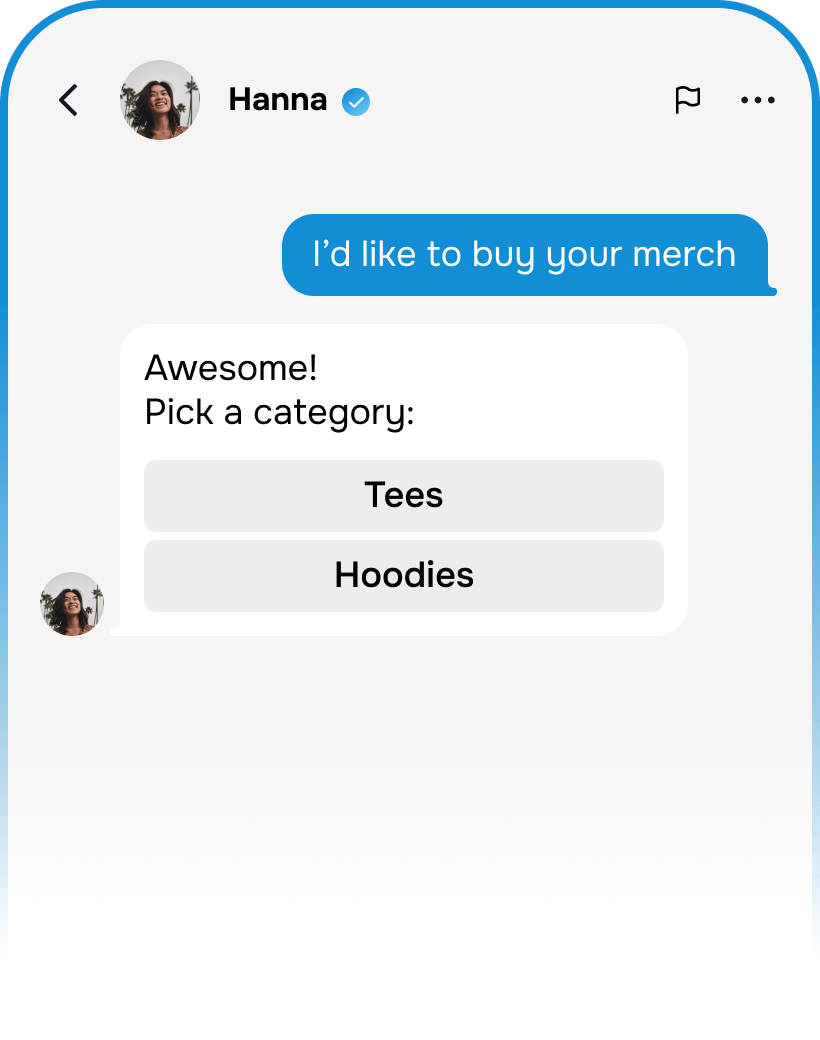Expand the chat options via the ellipsis

point(757,100)
